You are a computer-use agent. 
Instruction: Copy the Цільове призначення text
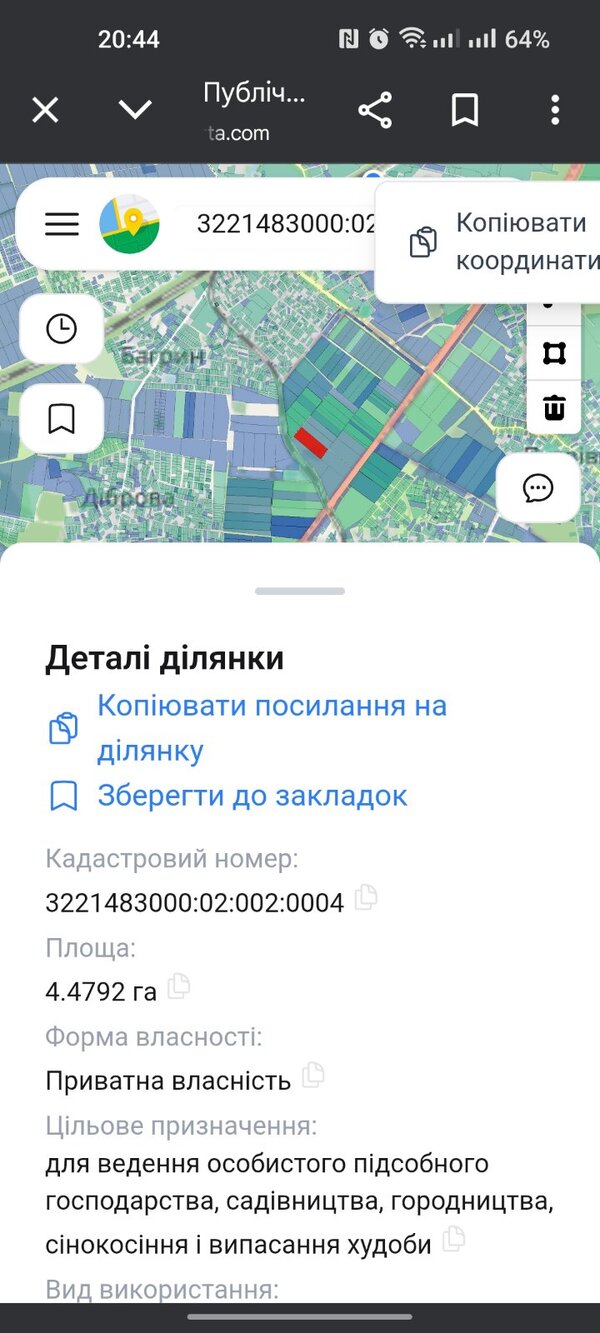coord(454,1239)
